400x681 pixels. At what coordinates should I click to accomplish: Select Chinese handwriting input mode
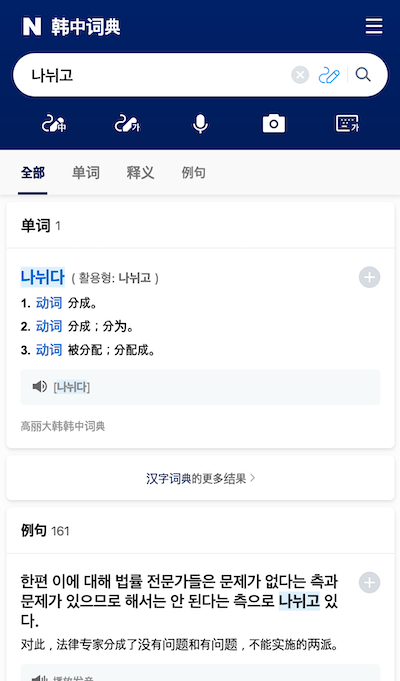54,124
